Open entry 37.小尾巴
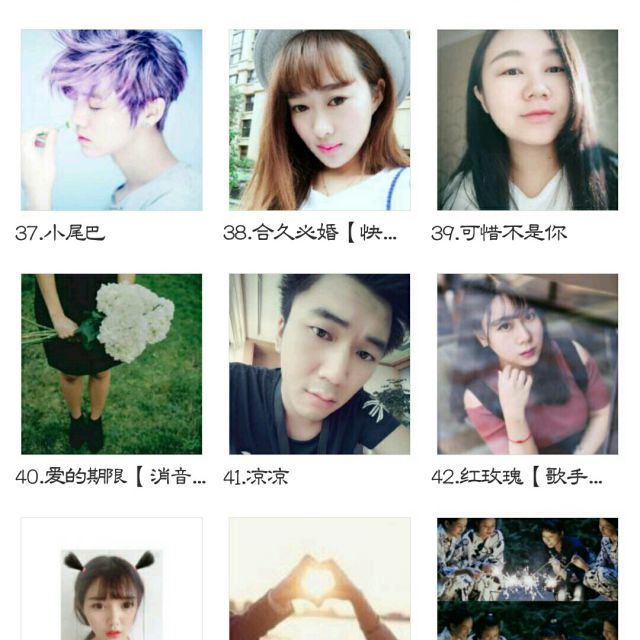Image resolution: width=640 pixels, height=640 pixels. [111, 120]
